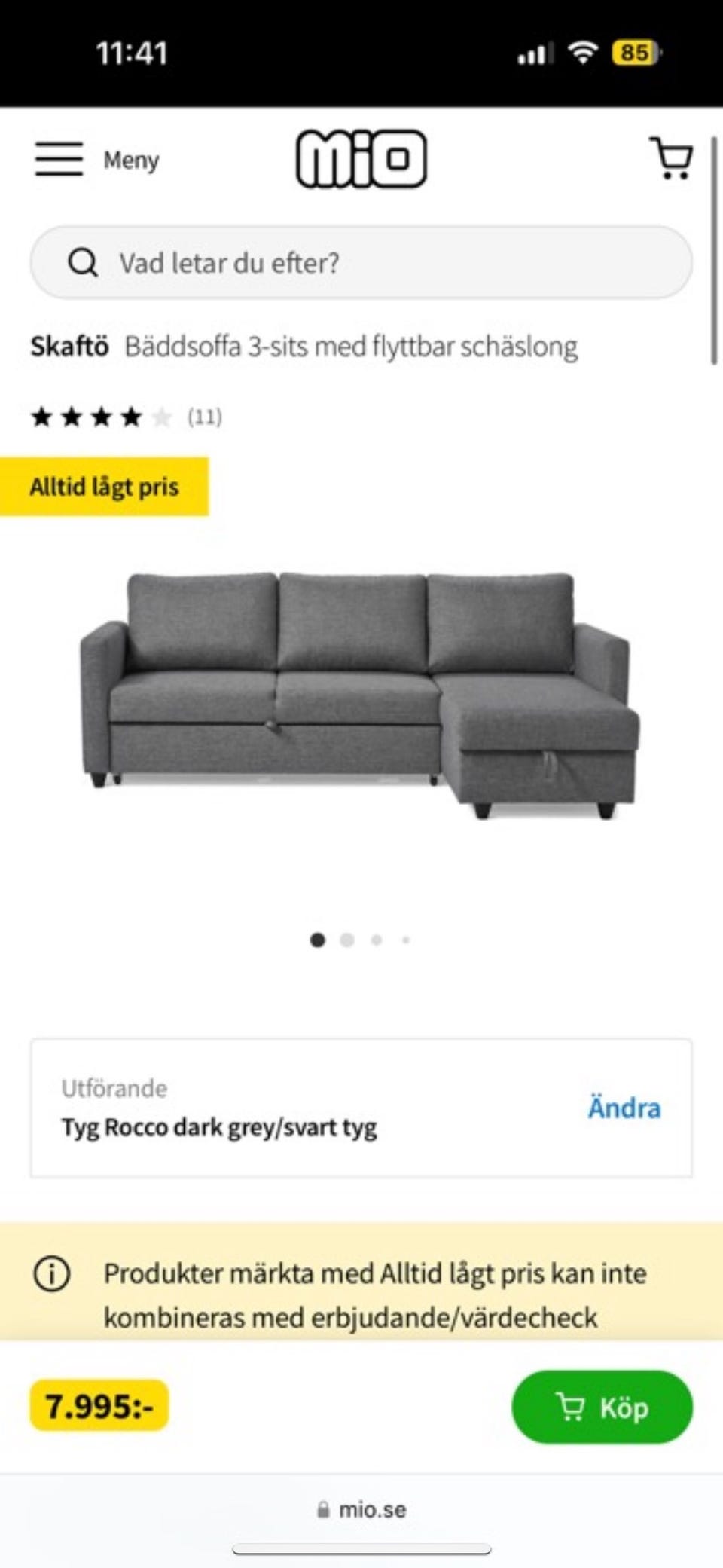Tap the Vad letar du efter search field
The image size is (723, 1568).
tap(361, 262)
